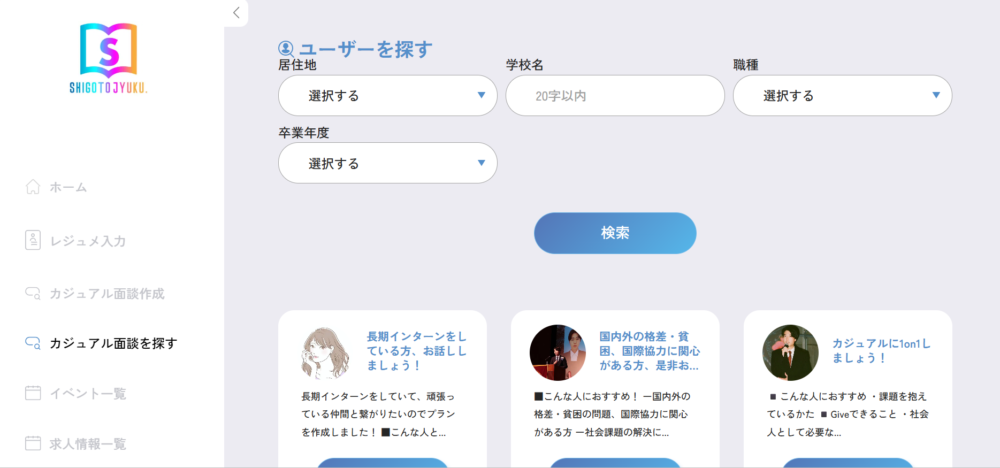Expand the 職種 dropdown

[842, 96]
